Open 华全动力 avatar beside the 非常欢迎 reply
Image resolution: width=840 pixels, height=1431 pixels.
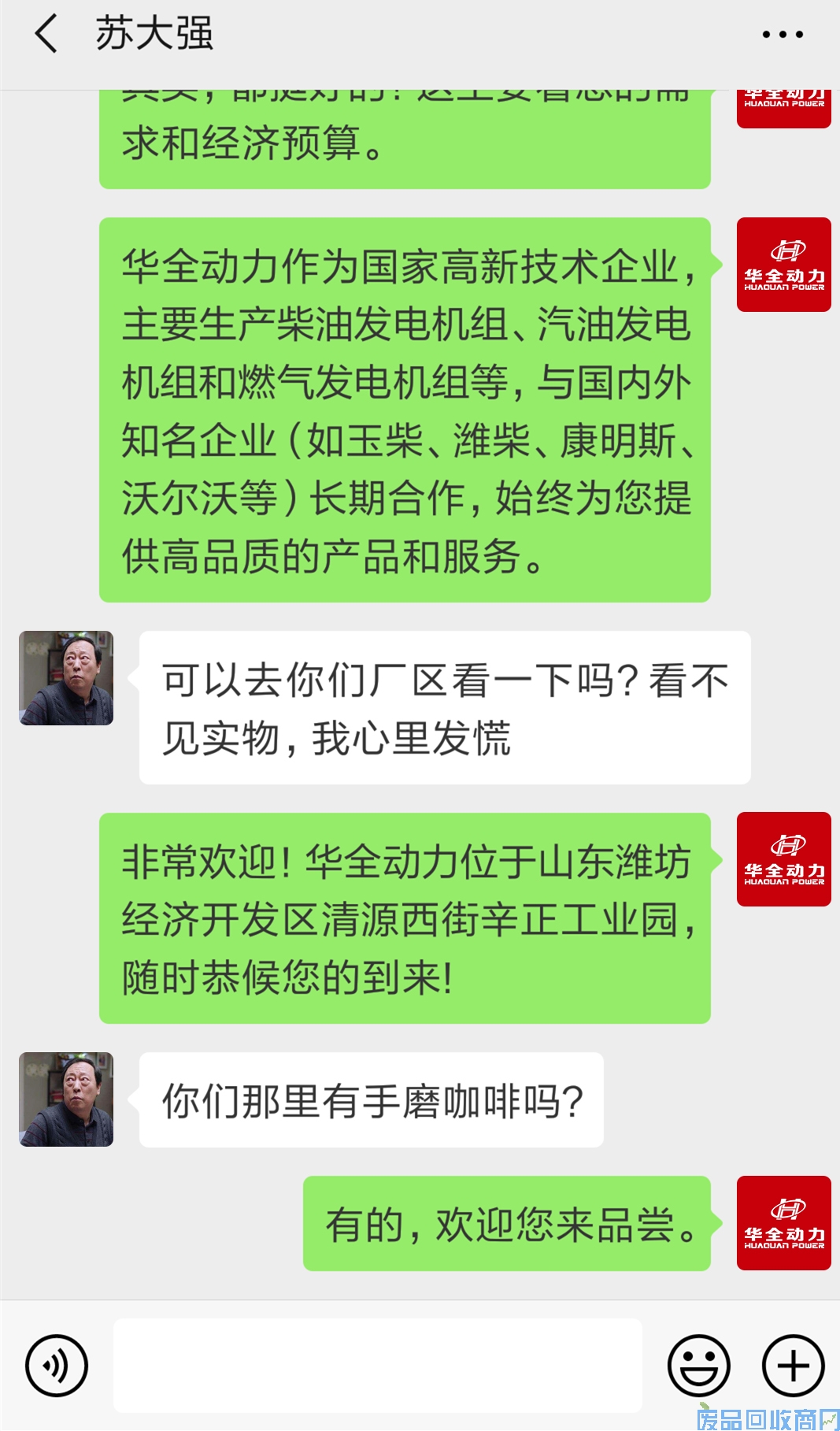(784, 859)
